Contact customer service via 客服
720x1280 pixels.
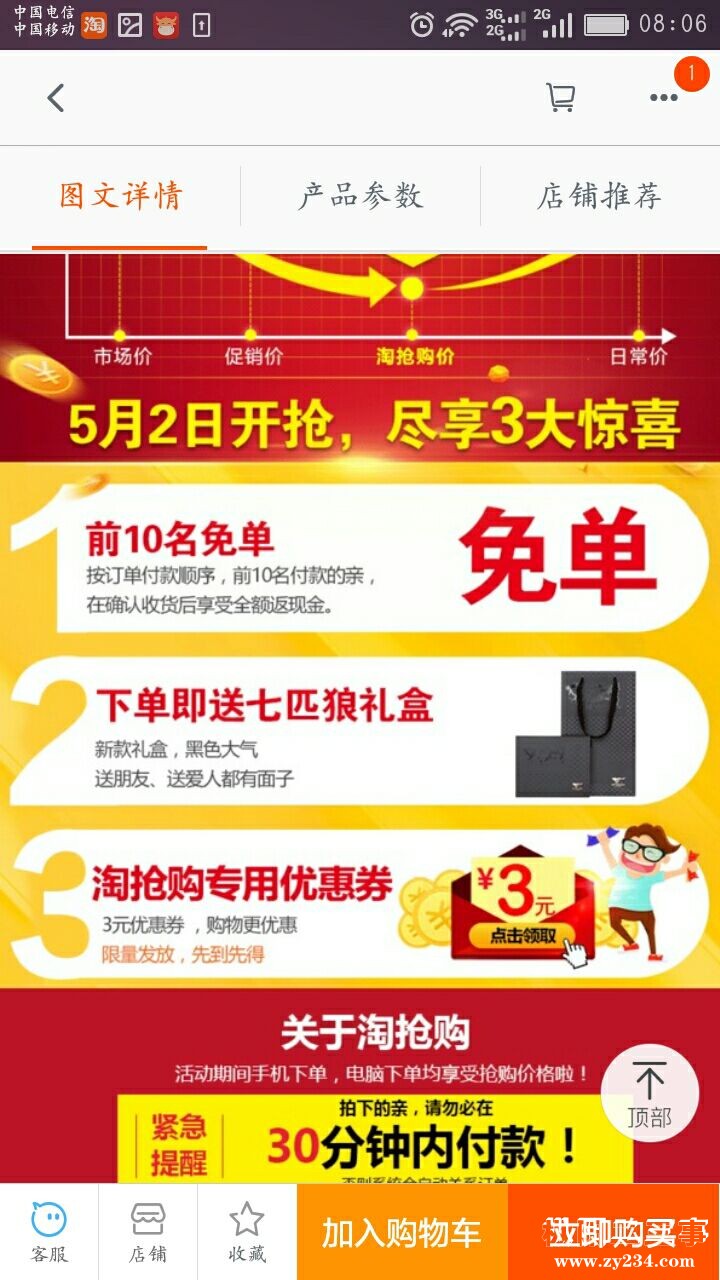click(x=49, y=1232)
